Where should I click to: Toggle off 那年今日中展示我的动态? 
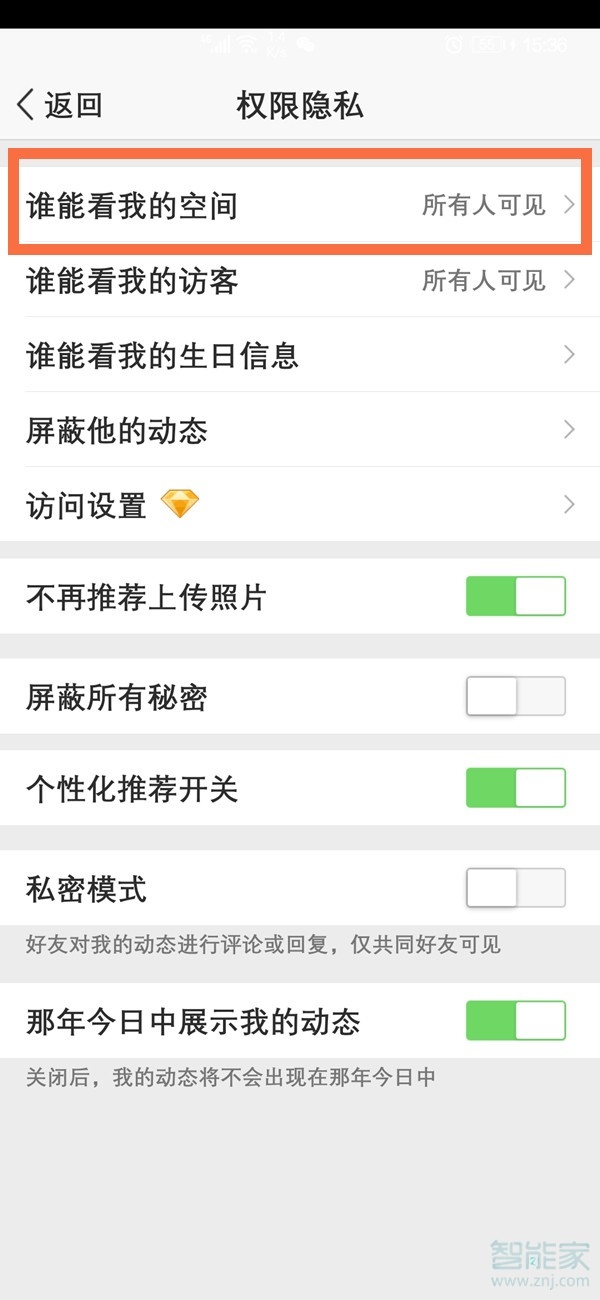pos(515,1021)
